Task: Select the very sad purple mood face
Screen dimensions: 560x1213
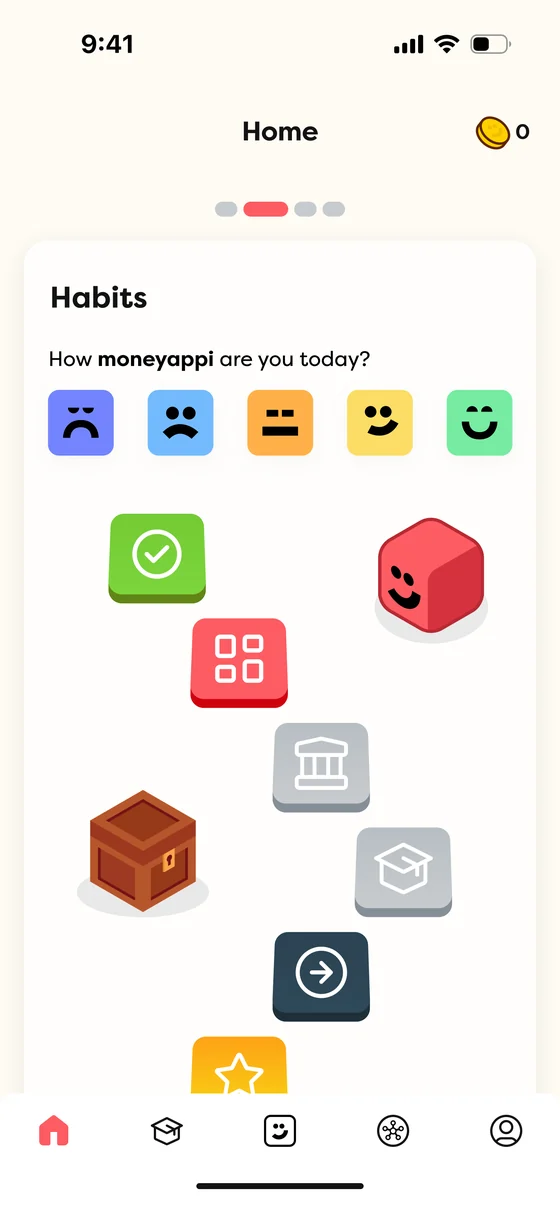Action: pyautogui.click(x=81, y=423)
